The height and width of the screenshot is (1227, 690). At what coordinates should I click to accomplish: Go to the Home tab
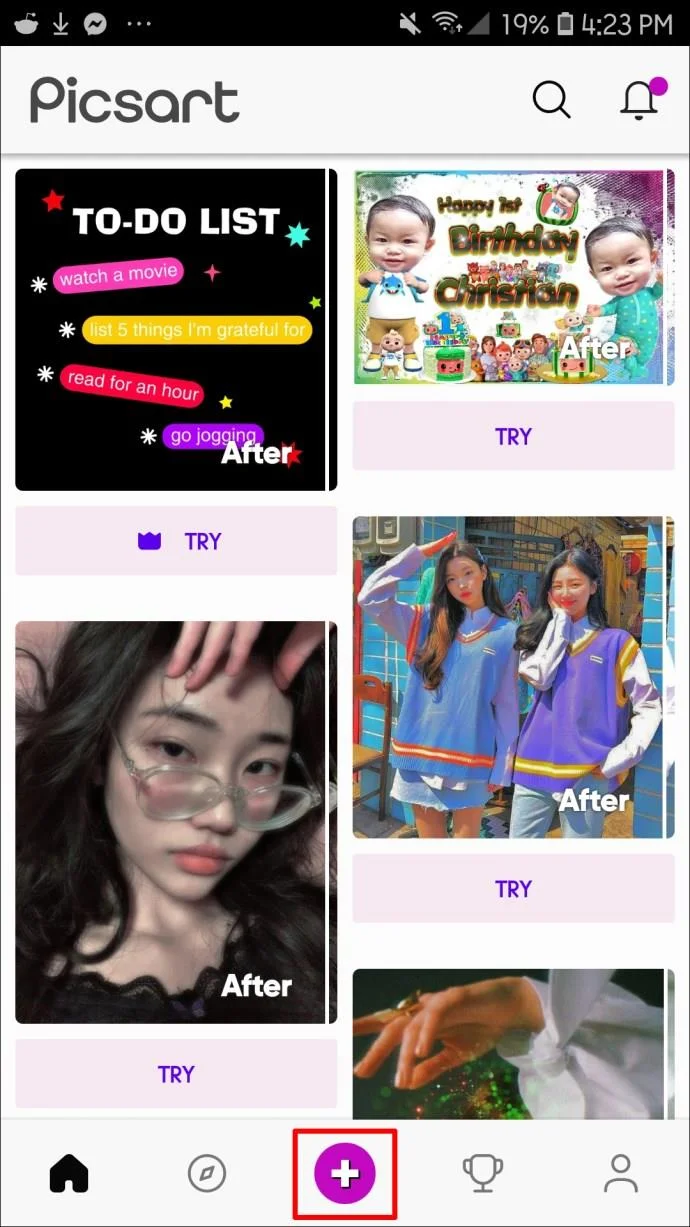[x=69, y=1173]
